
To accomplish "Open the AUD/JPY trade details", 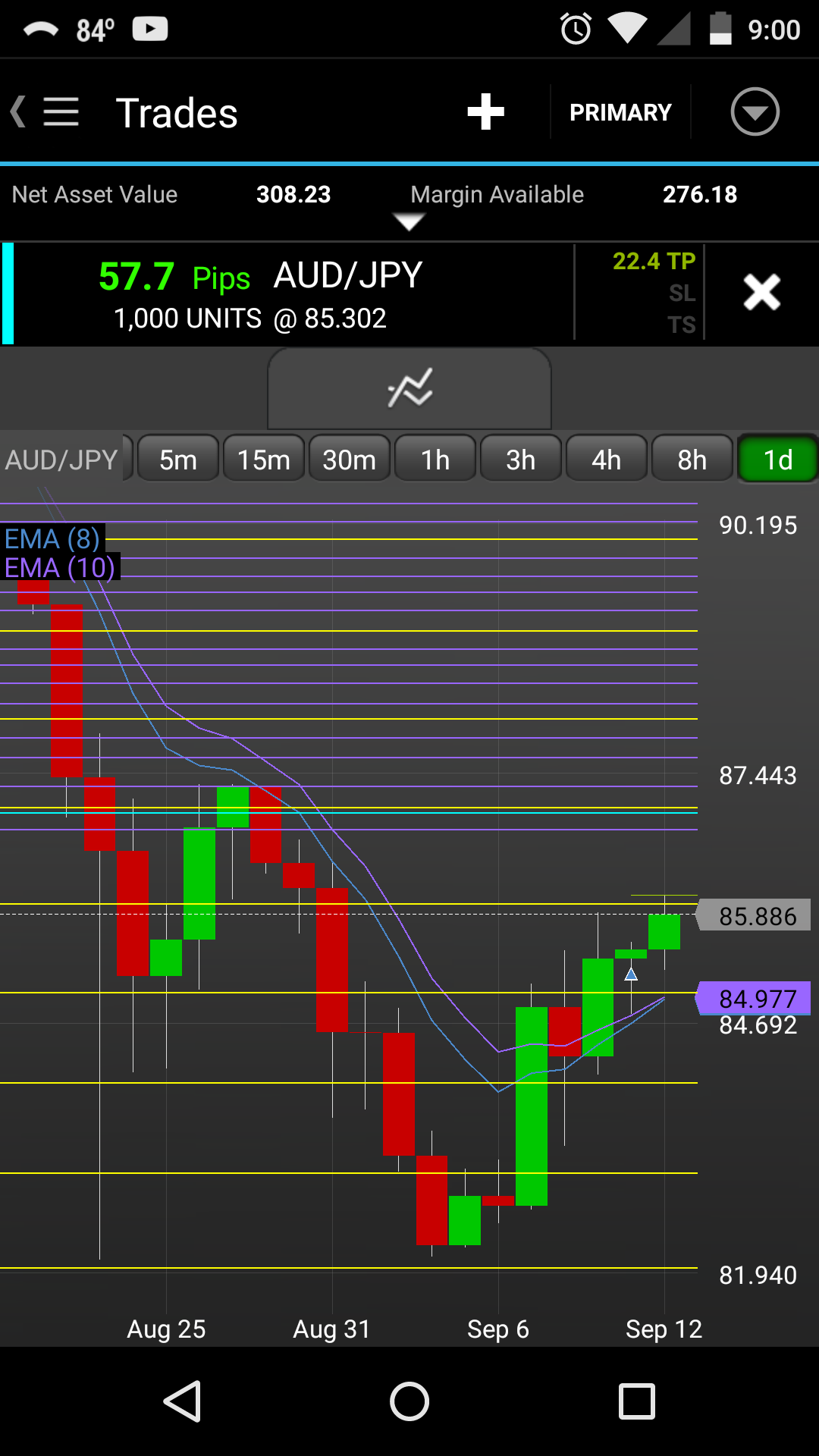I will (288, 294).
